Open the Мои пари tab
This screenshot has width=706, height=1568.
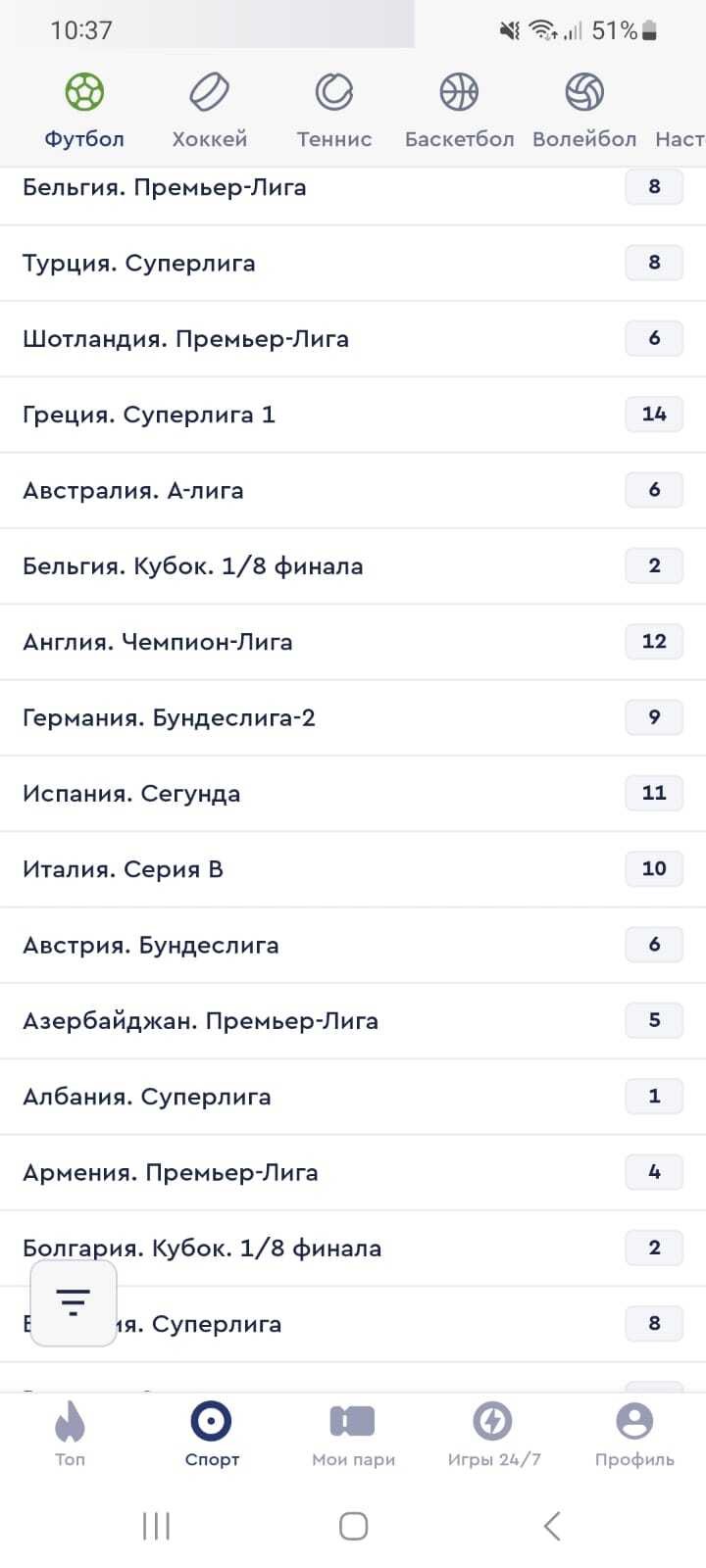pyautogui.click(x=353, y=1432)
